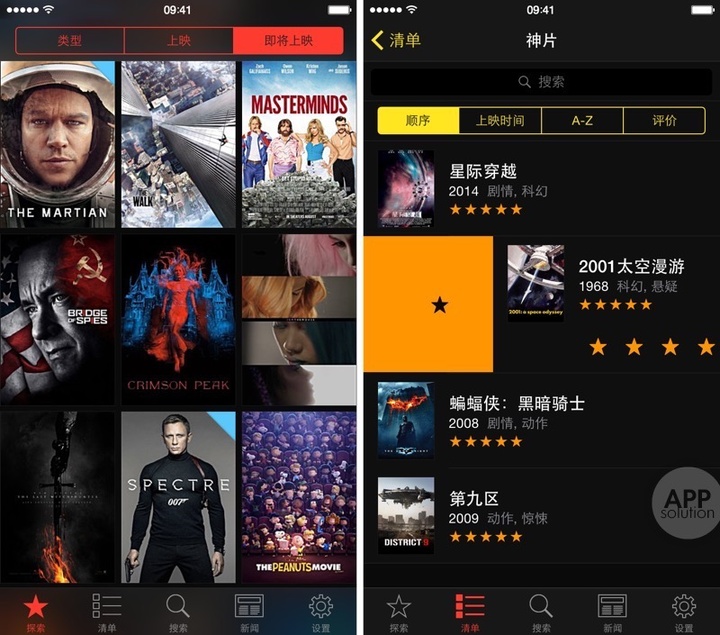Image resolution: width=720 pixels, height=635 pixels.
Task: Open The Walk movie poster
Action: tap(178, 145)
